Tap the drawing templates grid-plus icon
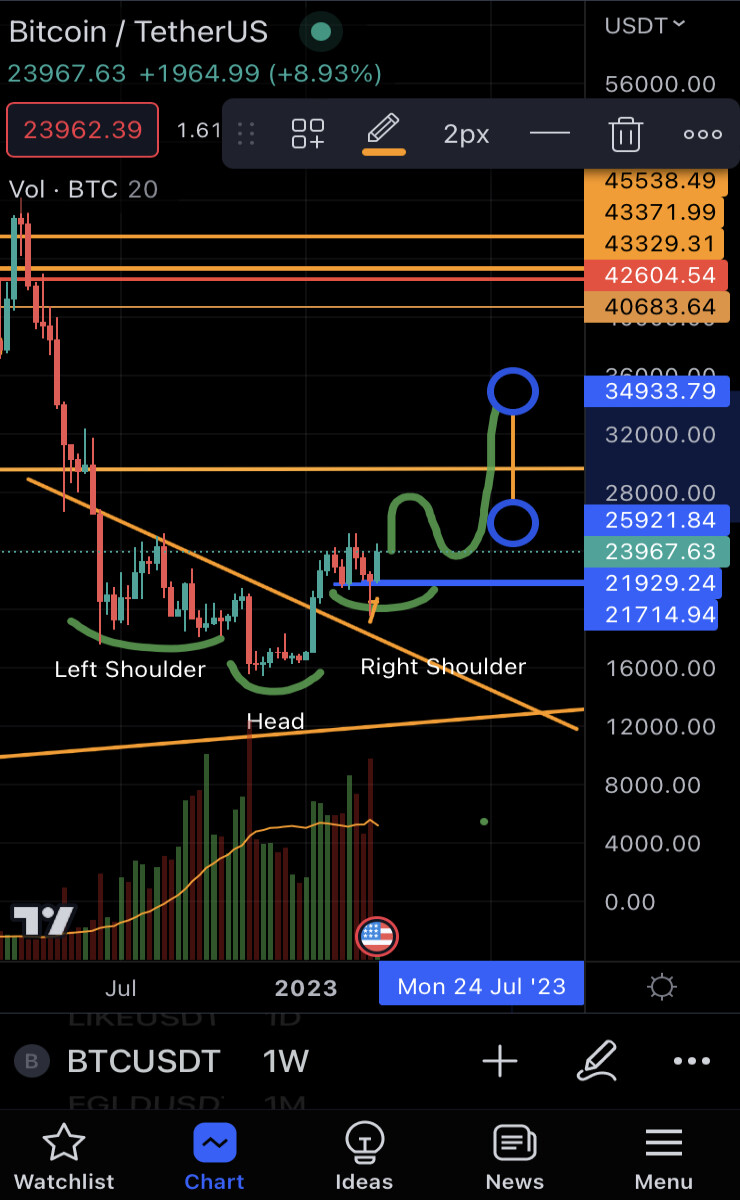 tap(308, 133)
